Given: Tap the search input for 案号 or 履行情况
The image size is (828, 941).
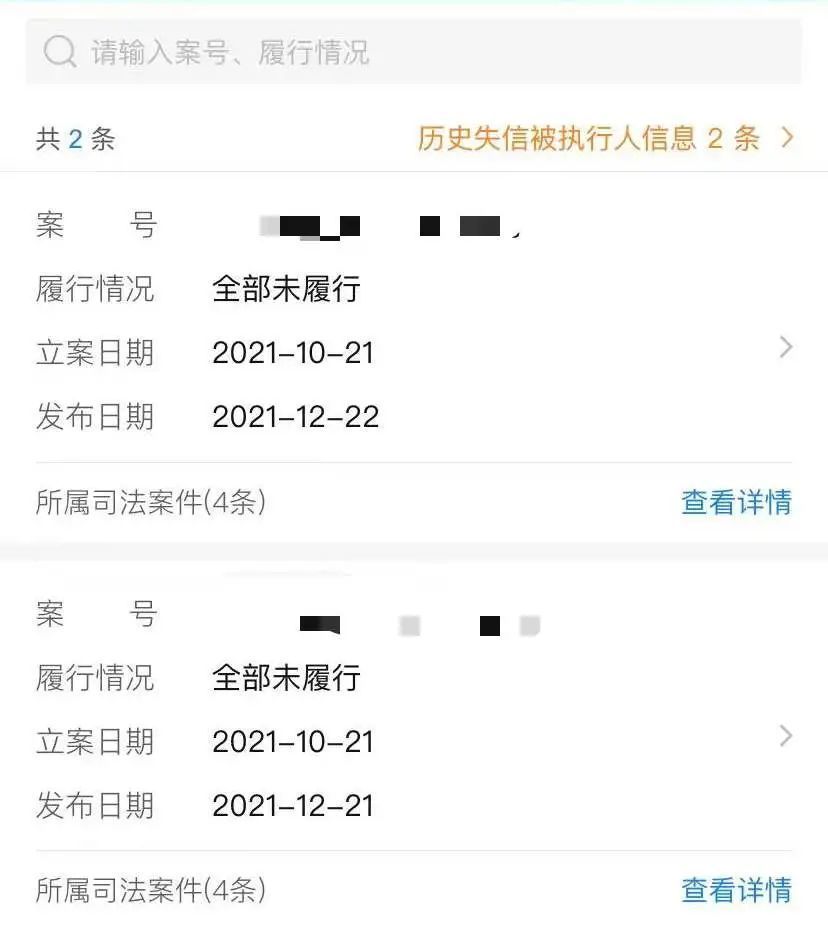Looking at the screenshot, I should coord(400,51).
